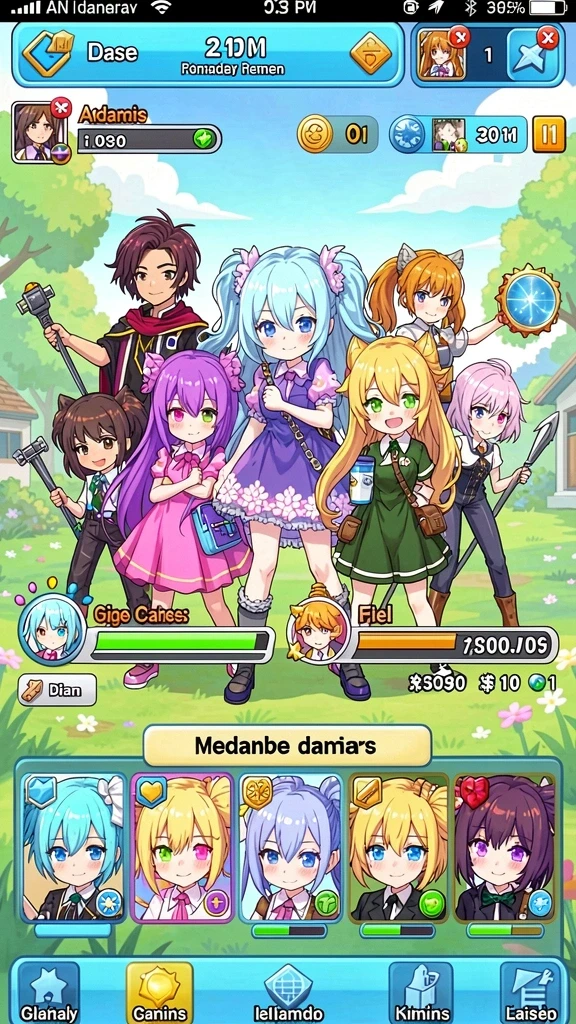Open the Gige Canes character portrait
This screenshot has height=1024, width=576.
coord(52,629)
